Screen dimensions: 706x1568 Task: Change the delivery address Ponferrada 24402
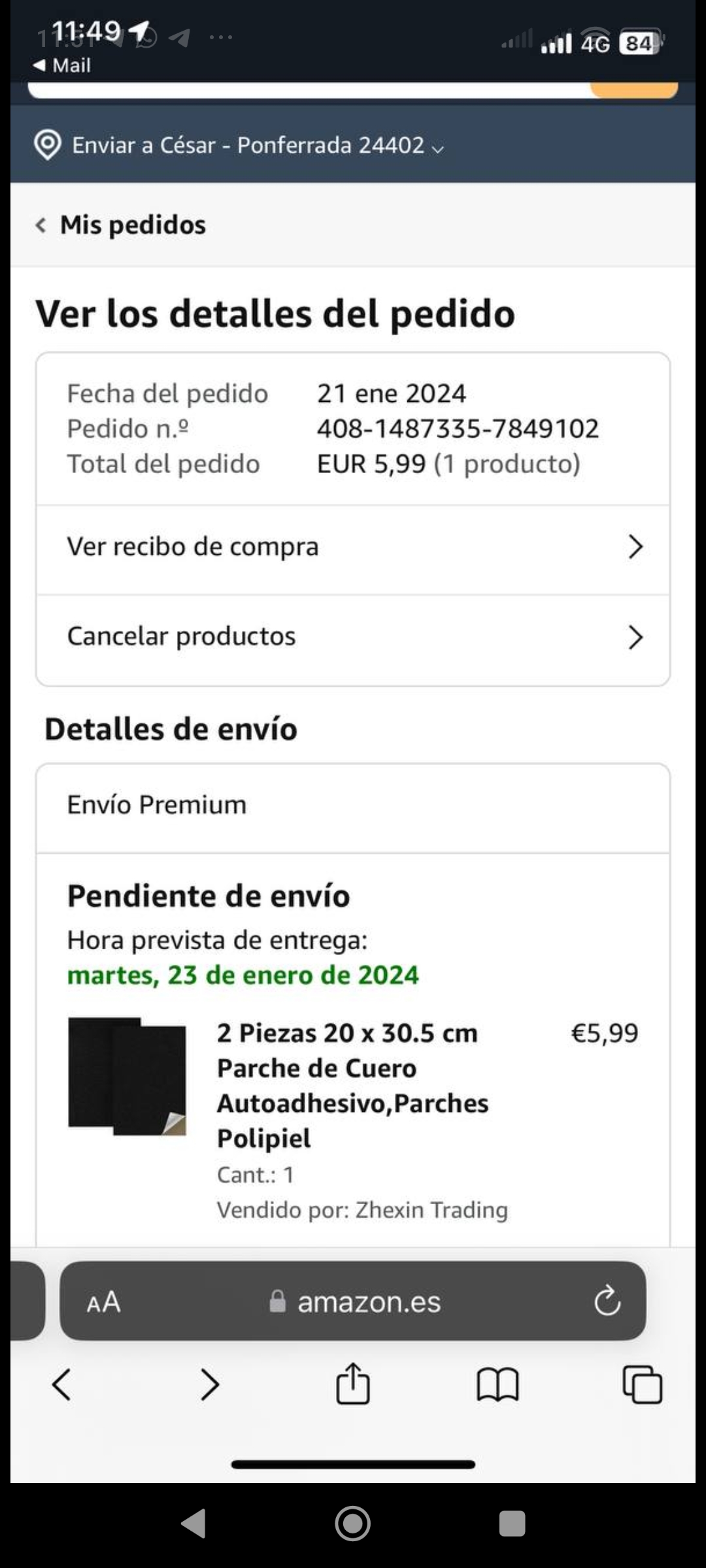tap(248, 145)
